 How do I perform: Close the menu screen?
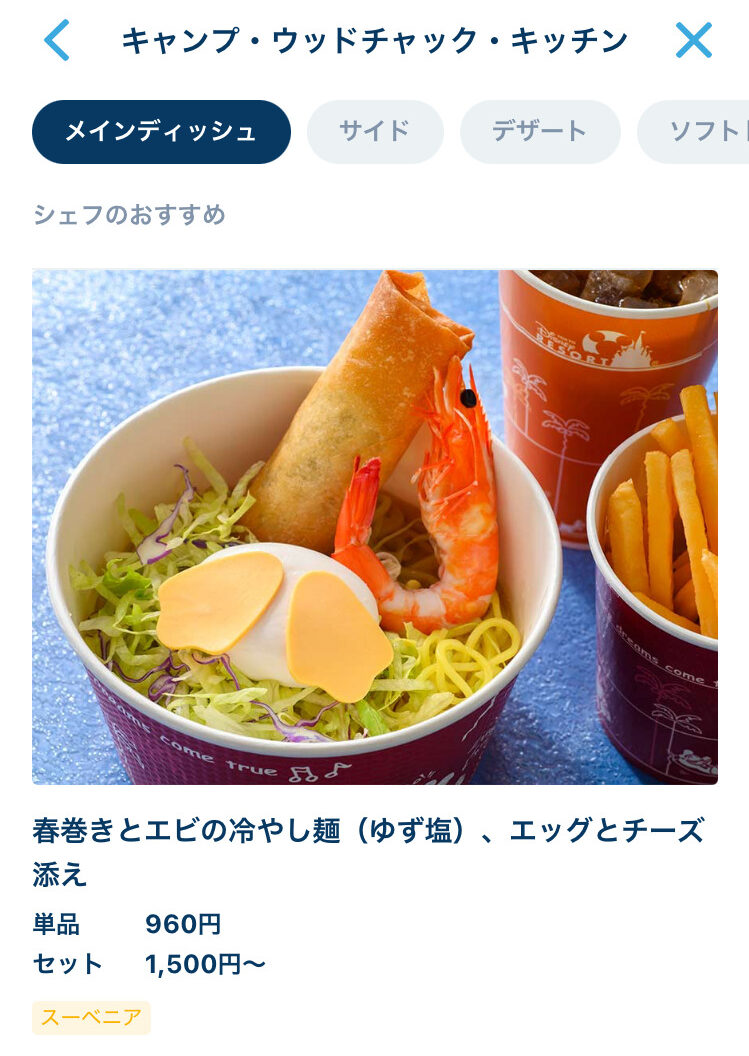(693, 41)
